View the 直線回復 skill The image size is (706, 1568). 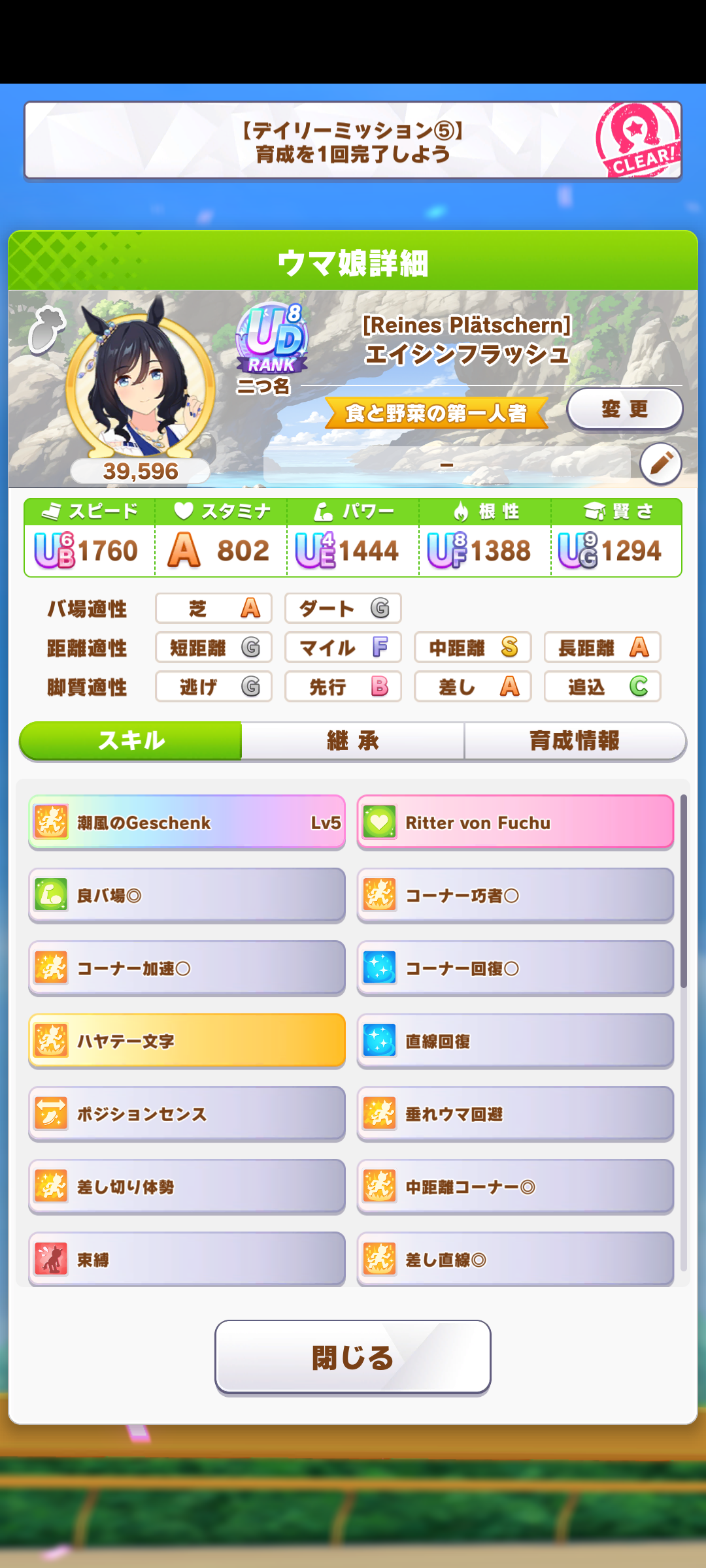tap(515, 1041)
